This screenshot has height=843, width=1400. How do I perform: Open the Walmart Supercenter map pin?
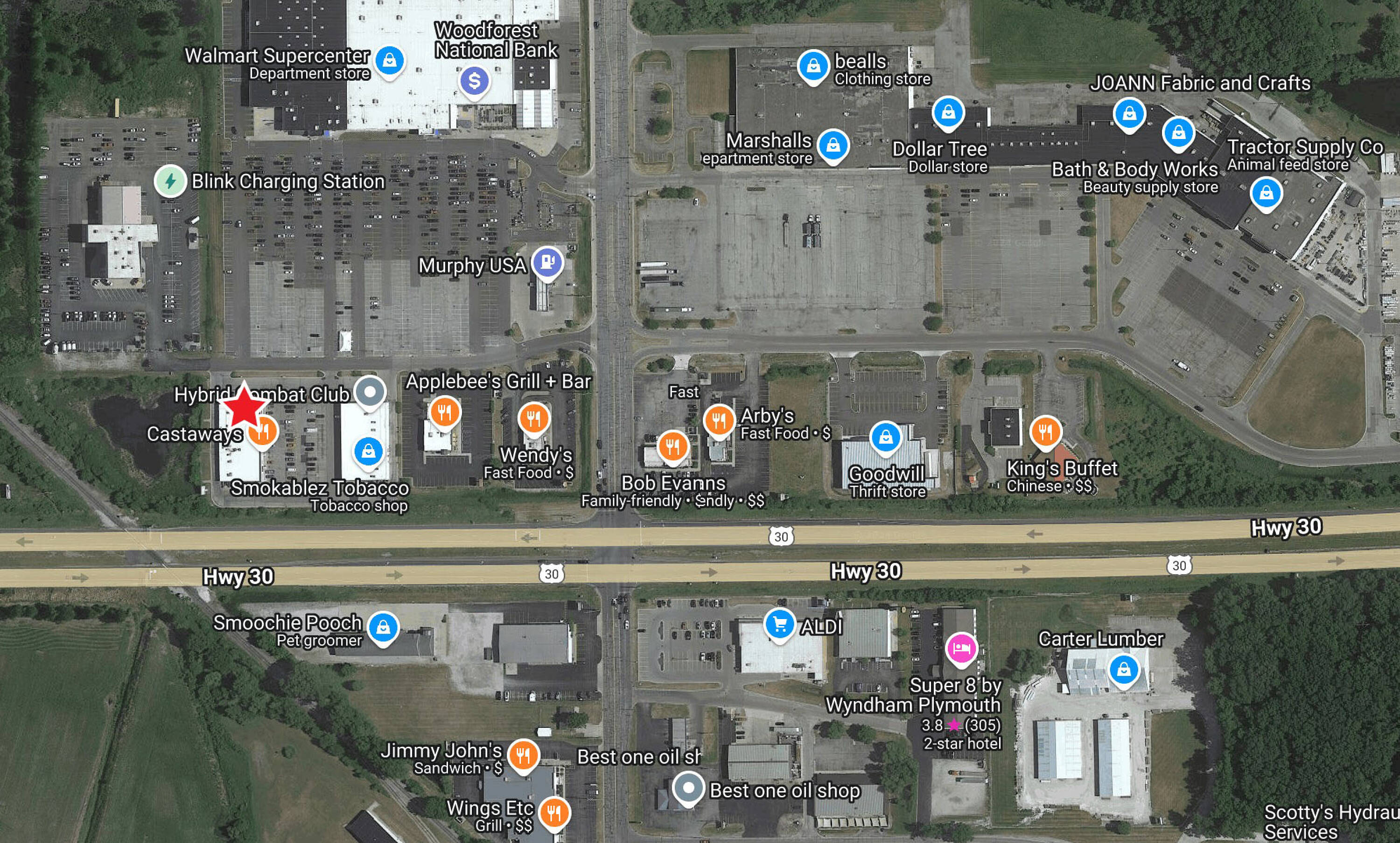pyautogui.click(x=389, y=61)
